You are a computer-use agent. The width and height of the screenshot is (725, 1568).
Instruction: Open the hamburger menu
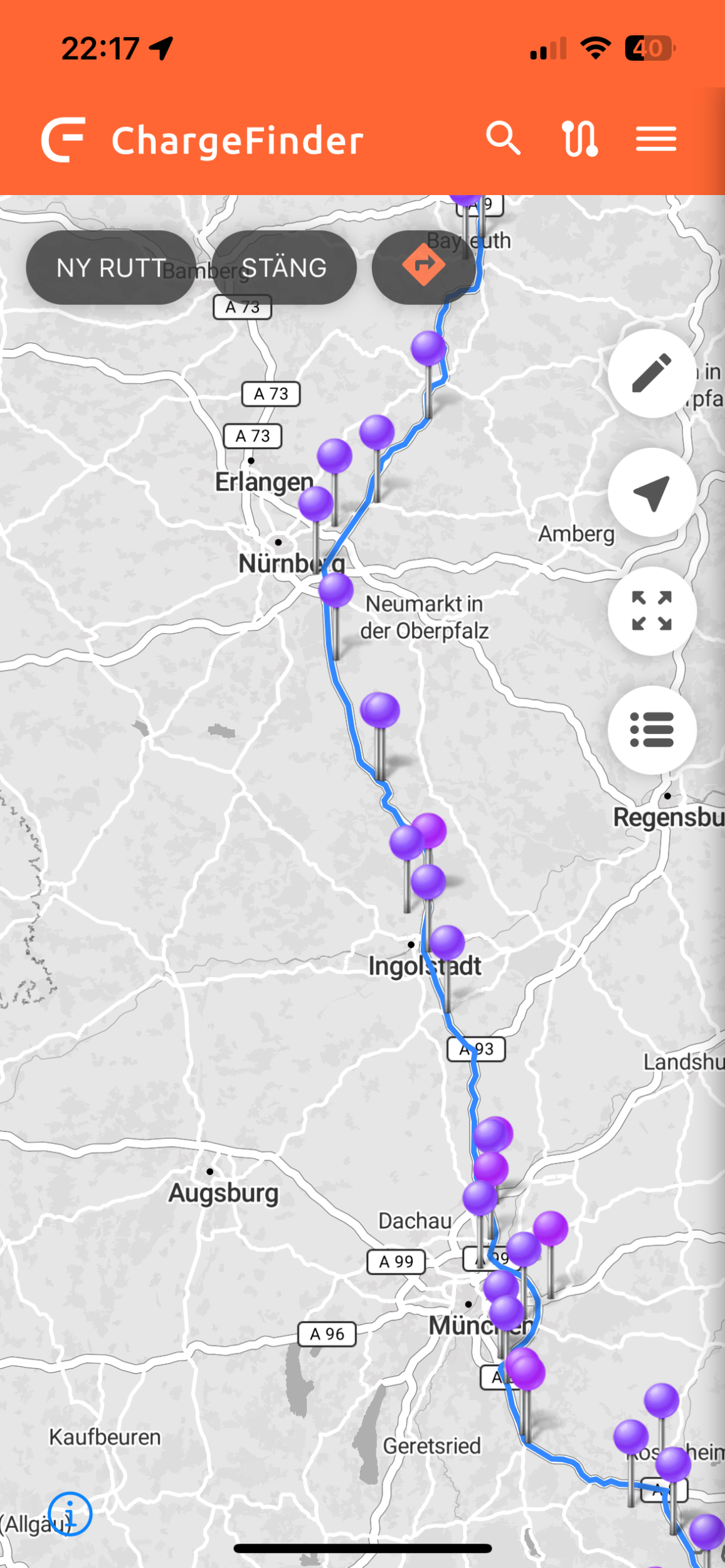pos(656,139)
